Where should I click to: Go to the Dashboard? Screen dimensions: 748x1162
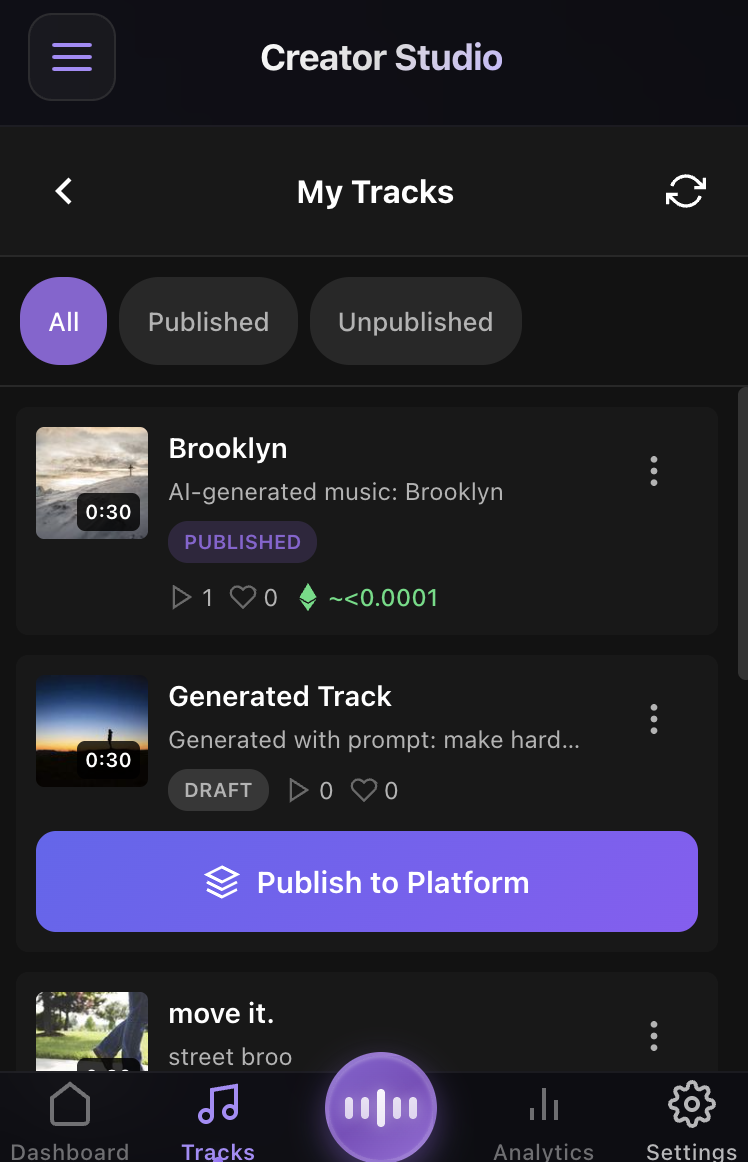point(70,1118)
